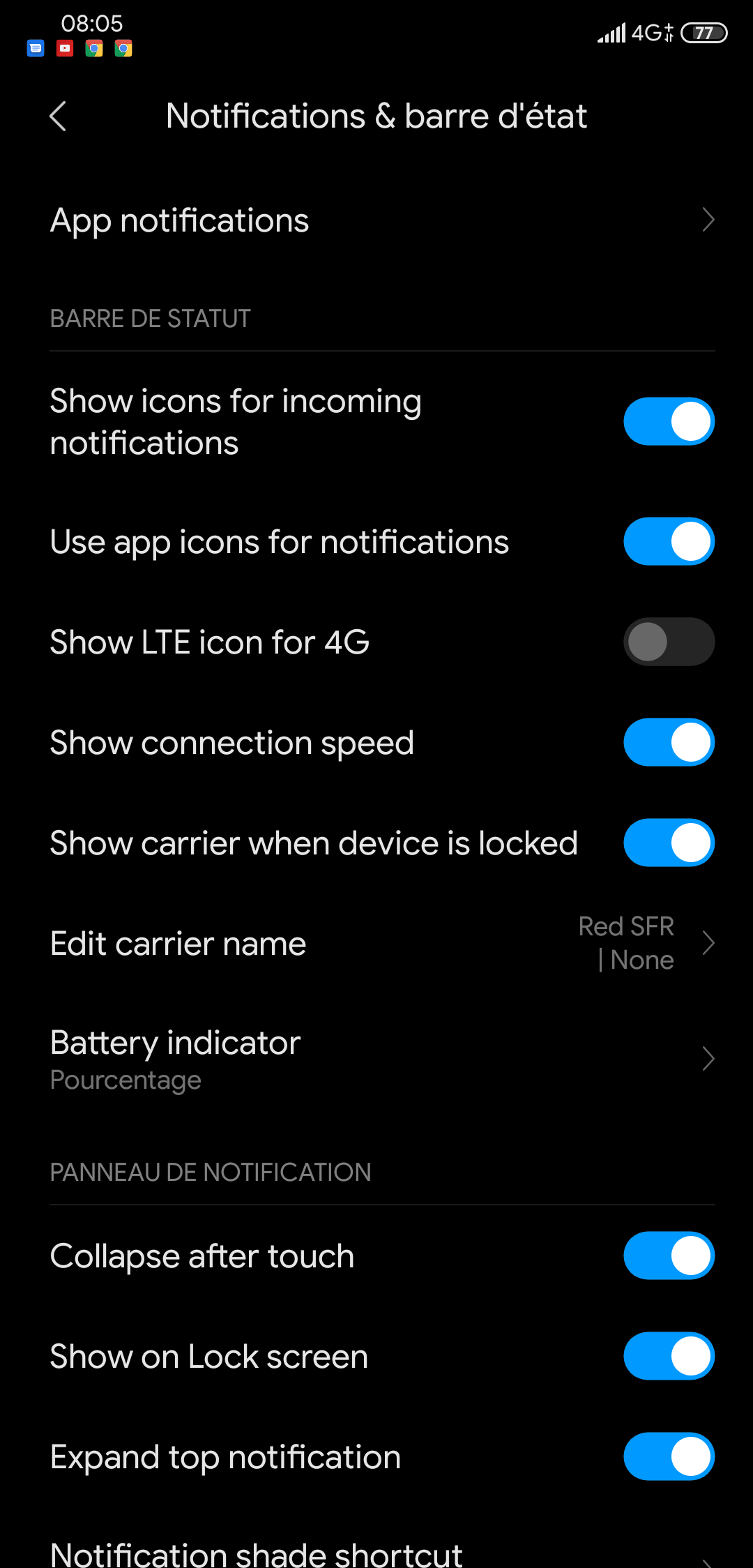Disable Show icons for incoming notifications
Viewport: 753px width, 1568px height.
669,421
